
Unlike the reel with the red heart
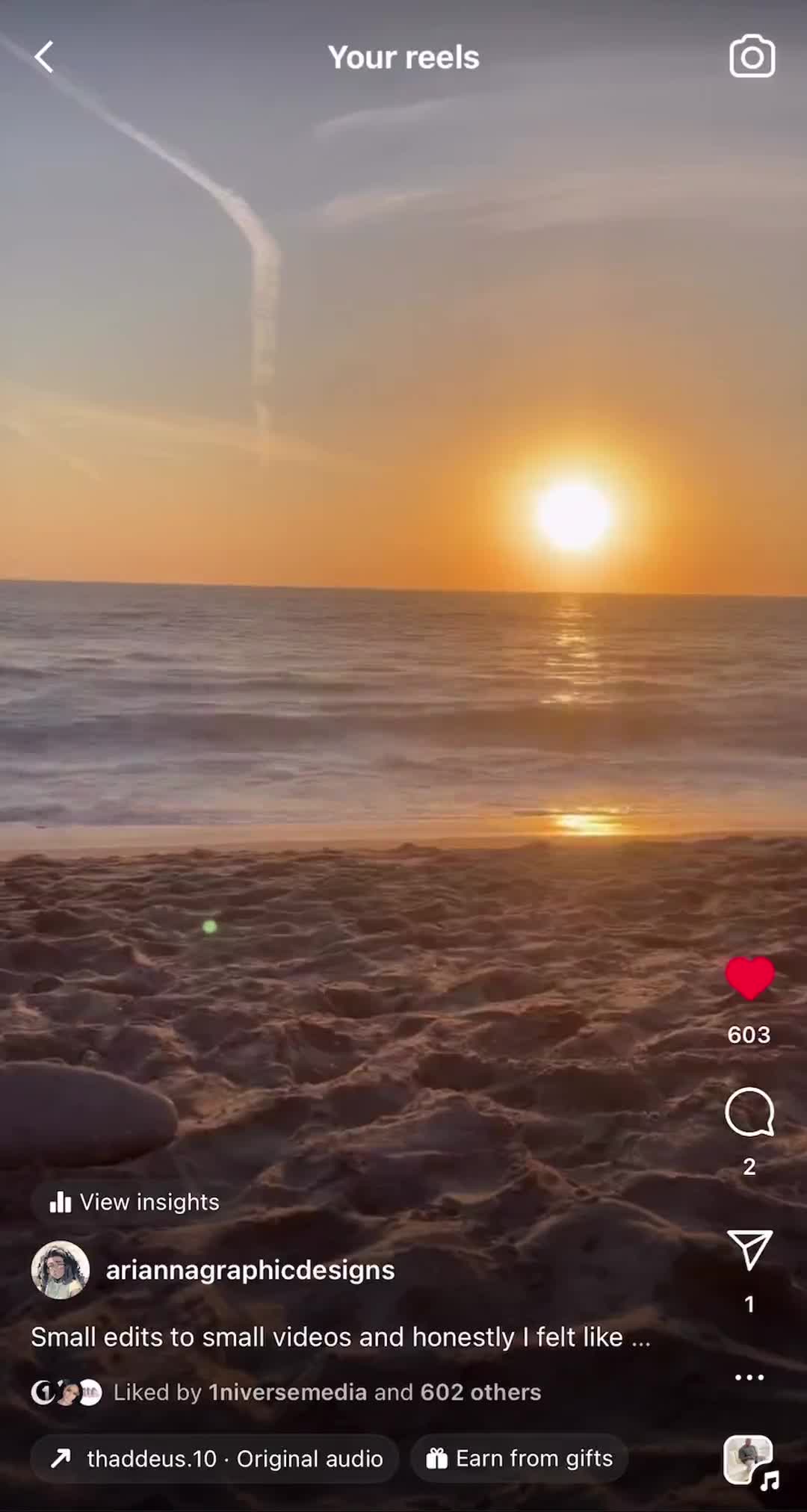click(x=749, y=978)
